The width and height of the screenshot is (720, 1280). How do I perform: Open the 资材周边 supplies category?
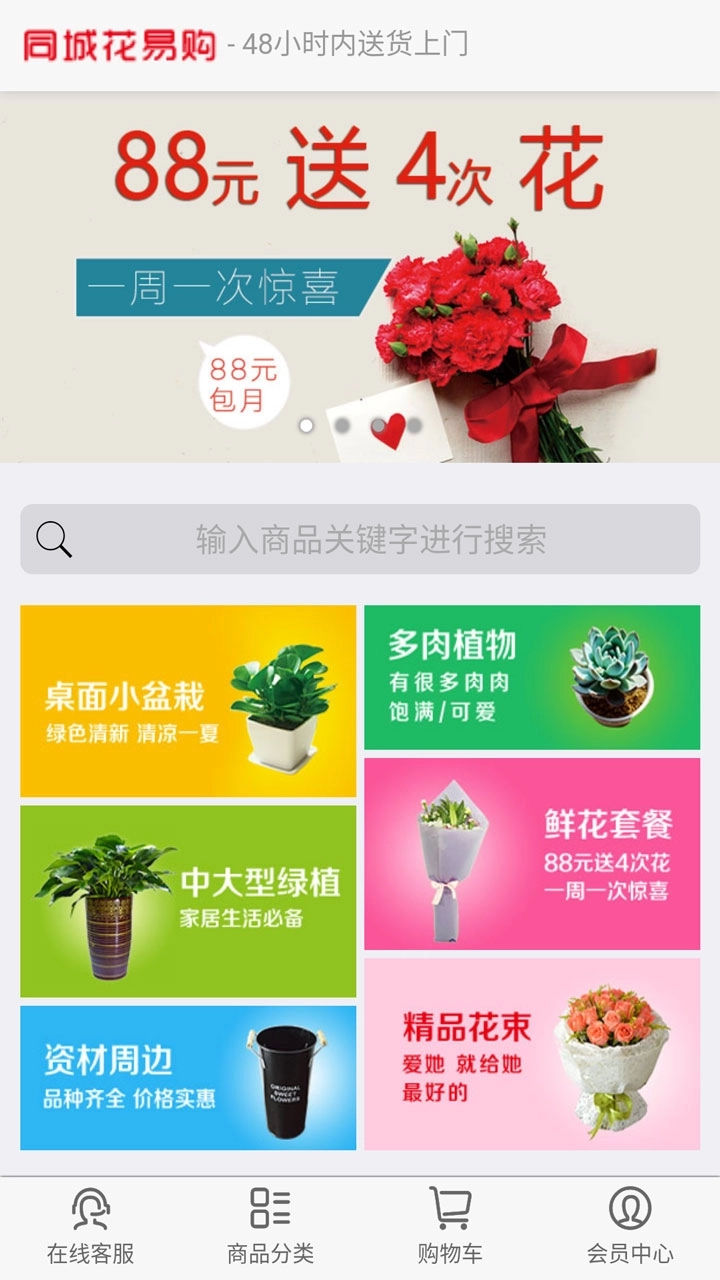point(188,1077)
